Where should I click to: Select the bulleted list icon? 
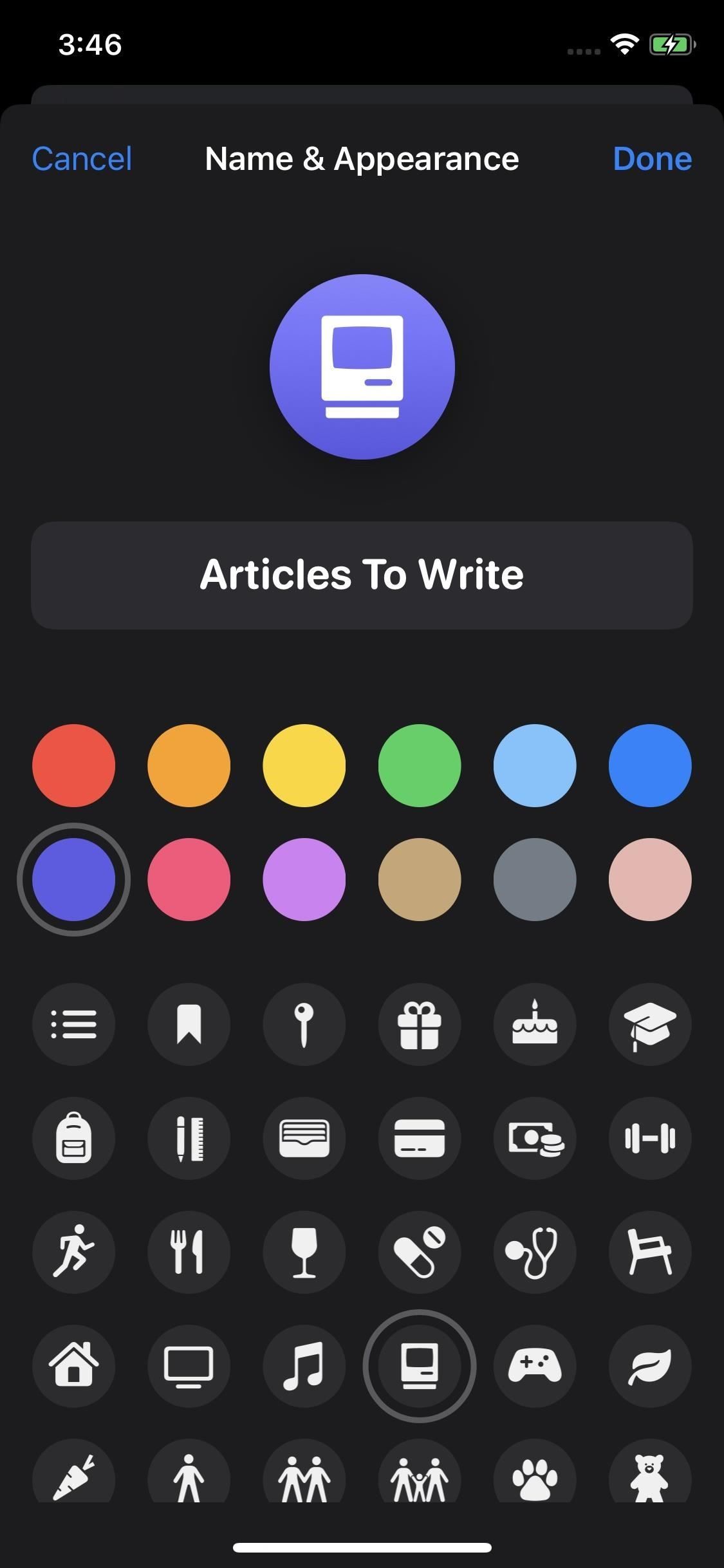(74, 1025)
